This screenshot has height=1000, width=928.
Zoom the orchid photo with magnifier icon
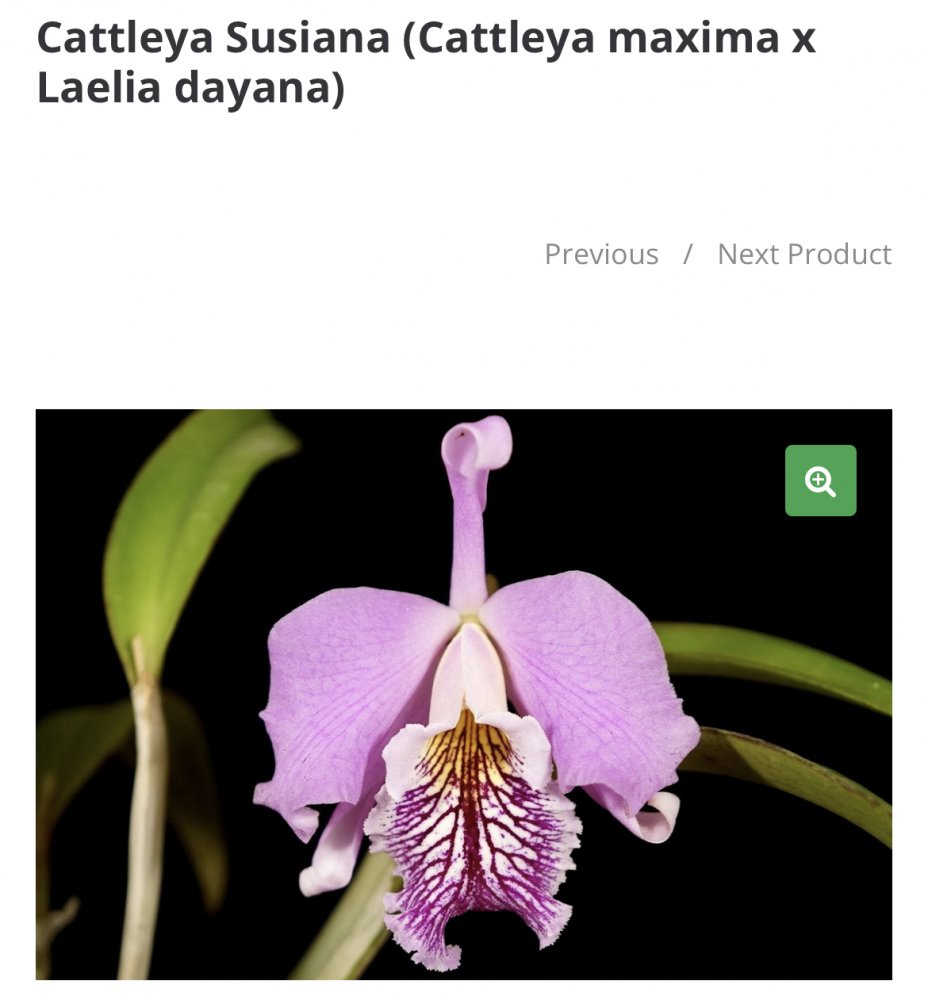click(820, 481)
